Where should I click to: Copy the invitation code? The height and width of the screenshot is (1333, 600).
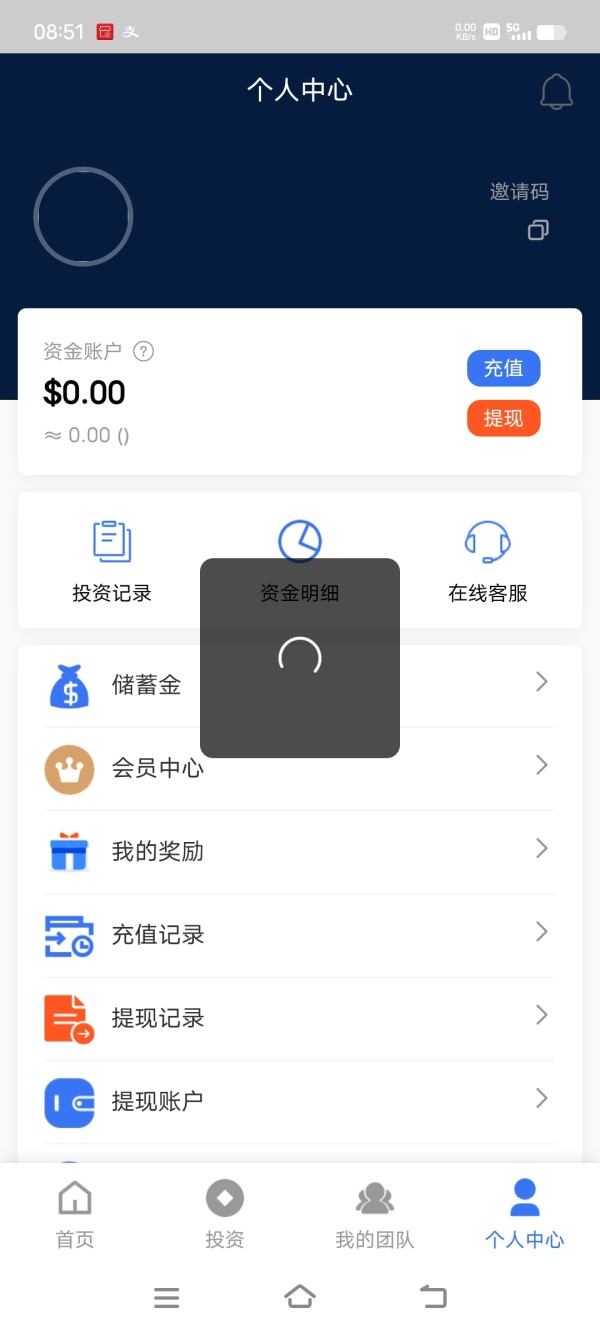[538, 230]
